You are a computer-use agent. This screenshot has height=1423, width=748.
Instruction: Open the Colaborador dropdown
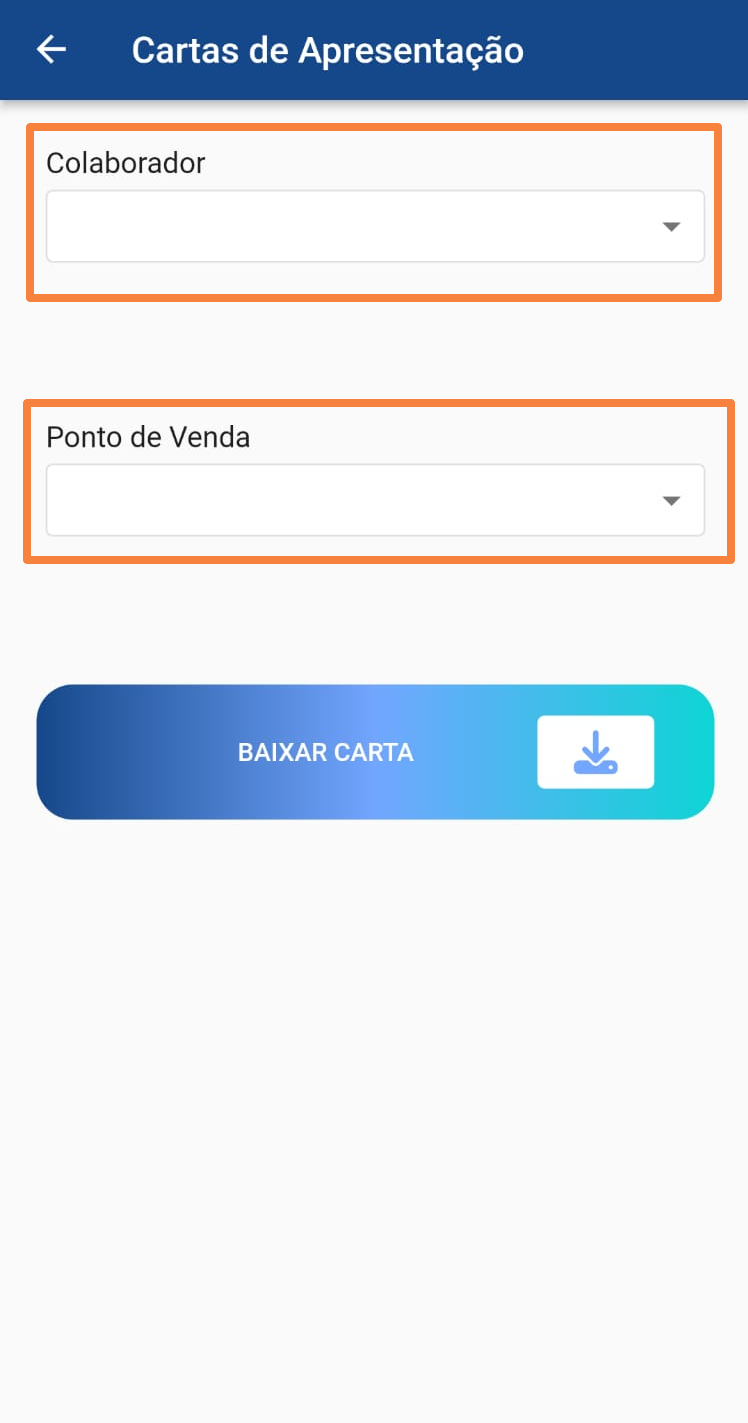(x=375, y=227)
